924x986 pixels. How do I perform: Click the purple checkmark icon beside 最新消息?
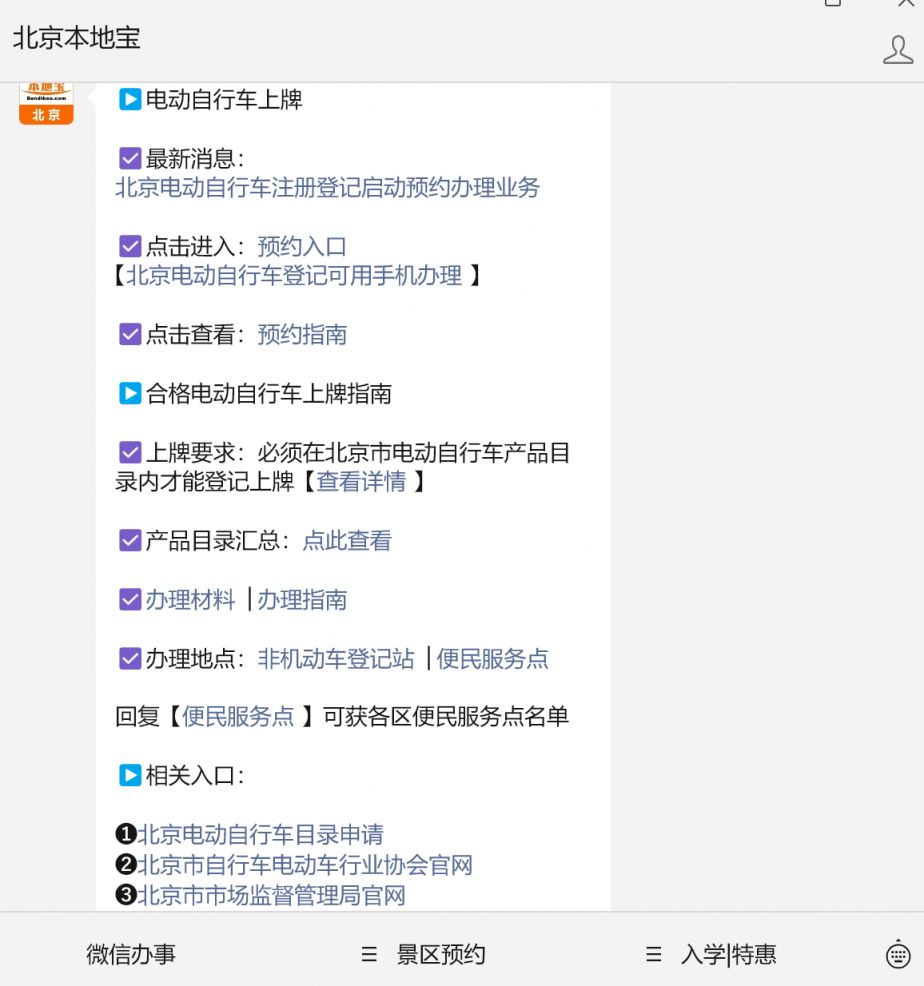[x=129, y=157]
